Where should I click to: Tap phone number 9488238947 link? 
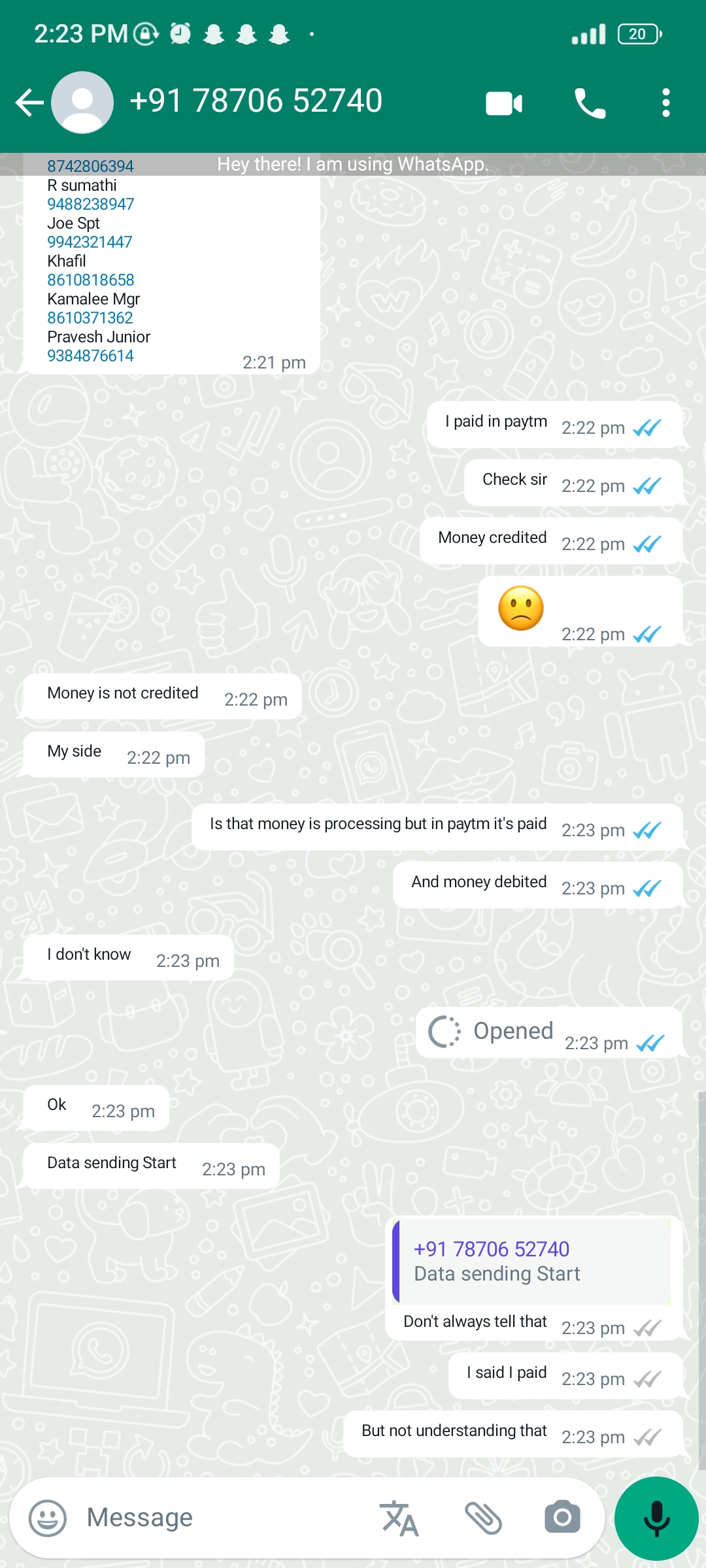coord(90,204)
